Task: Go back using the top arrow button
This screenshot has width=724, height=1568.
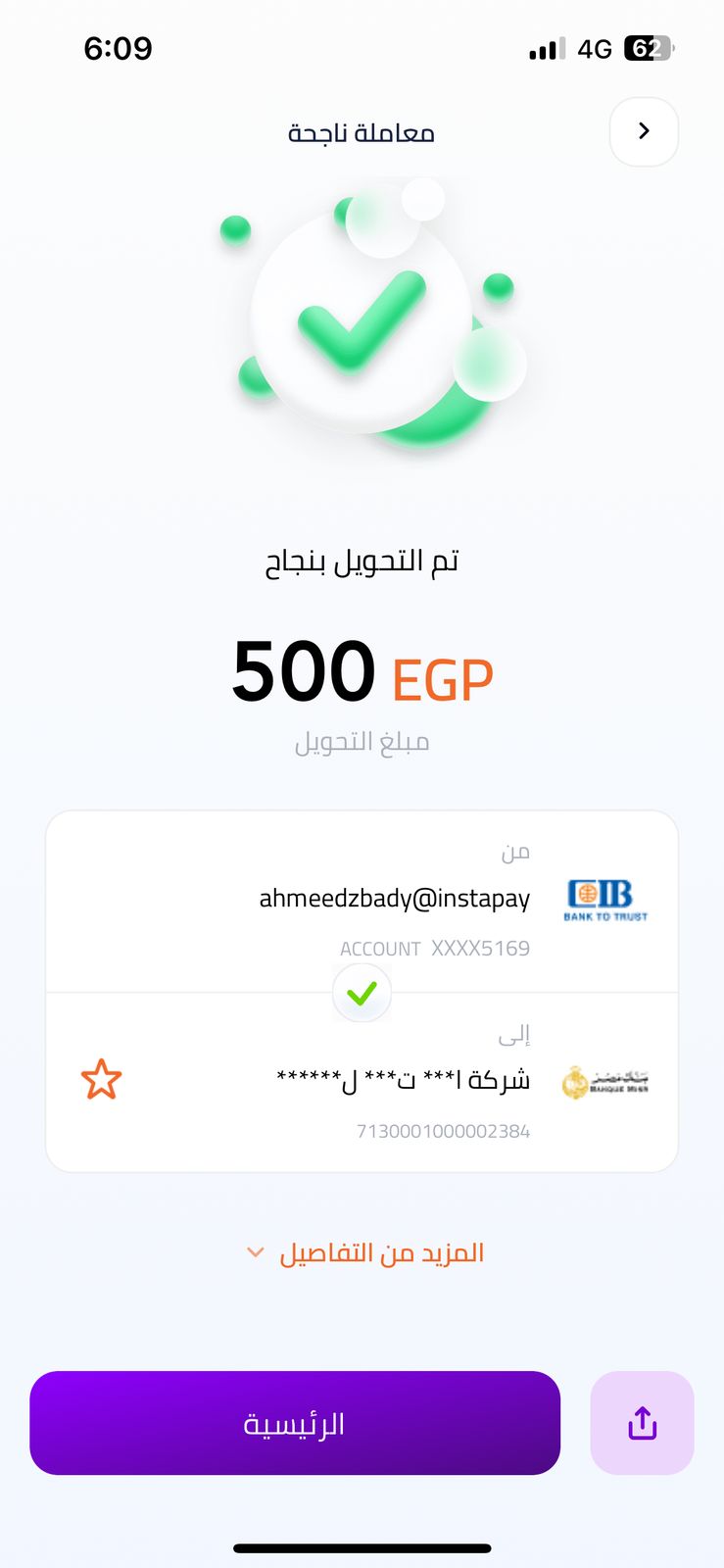Action: 644,131
